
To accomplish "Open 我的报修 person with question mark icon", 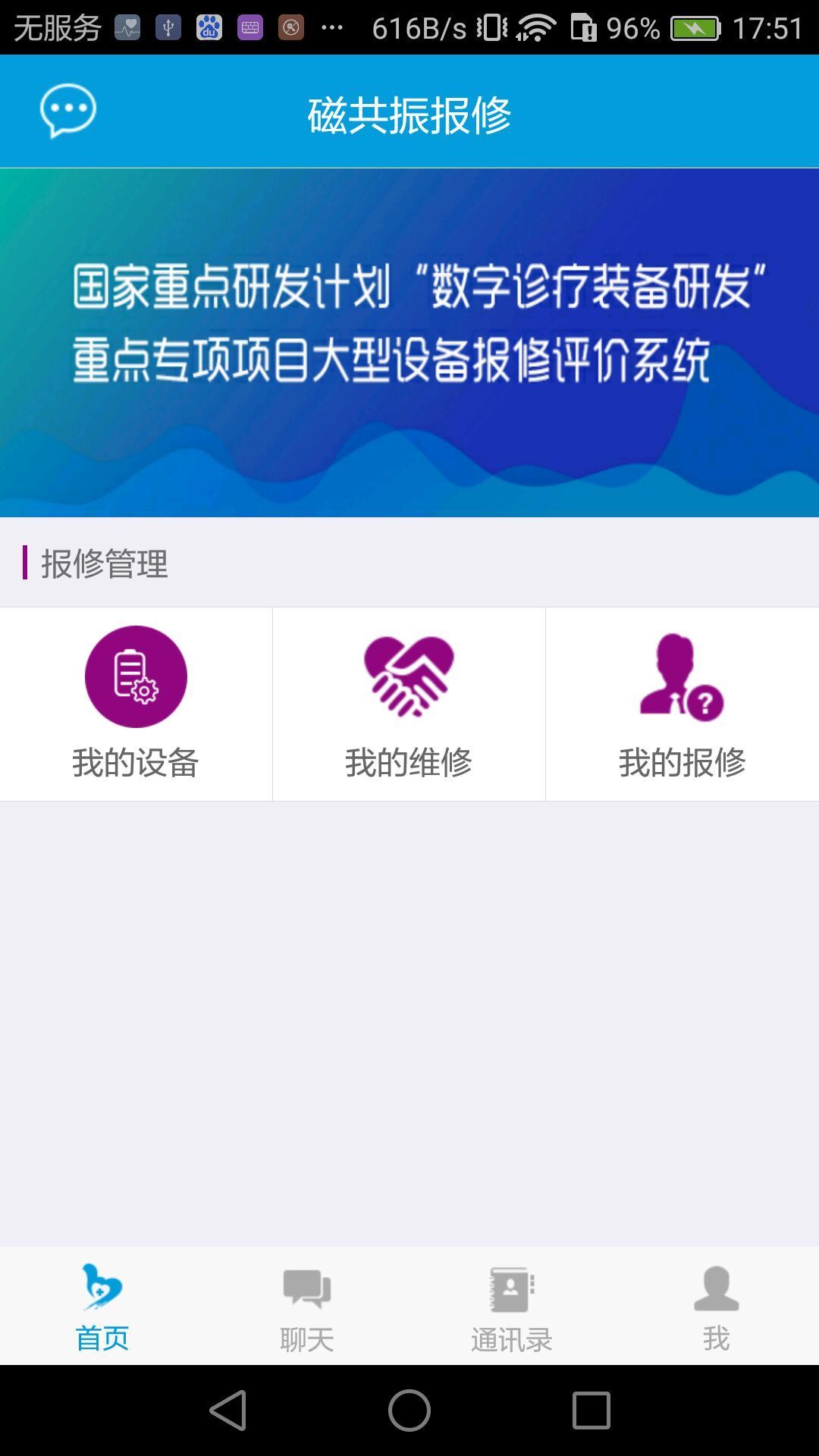I will tap(681, 677).
